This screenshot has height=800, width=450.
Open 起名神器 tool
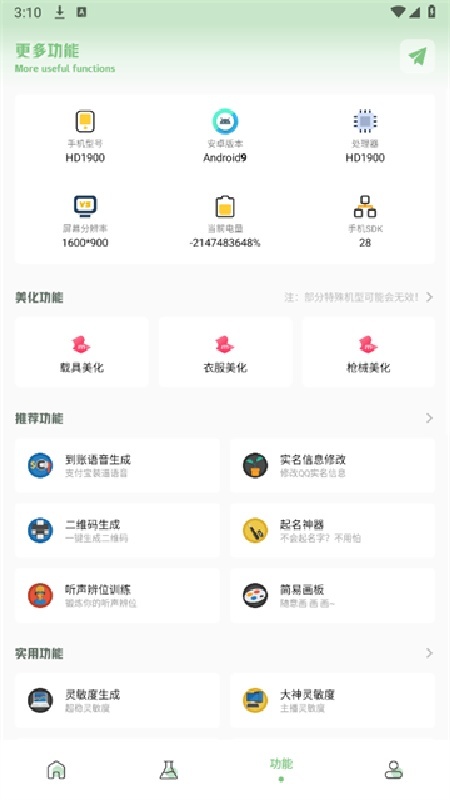click(x=332, y=530)
